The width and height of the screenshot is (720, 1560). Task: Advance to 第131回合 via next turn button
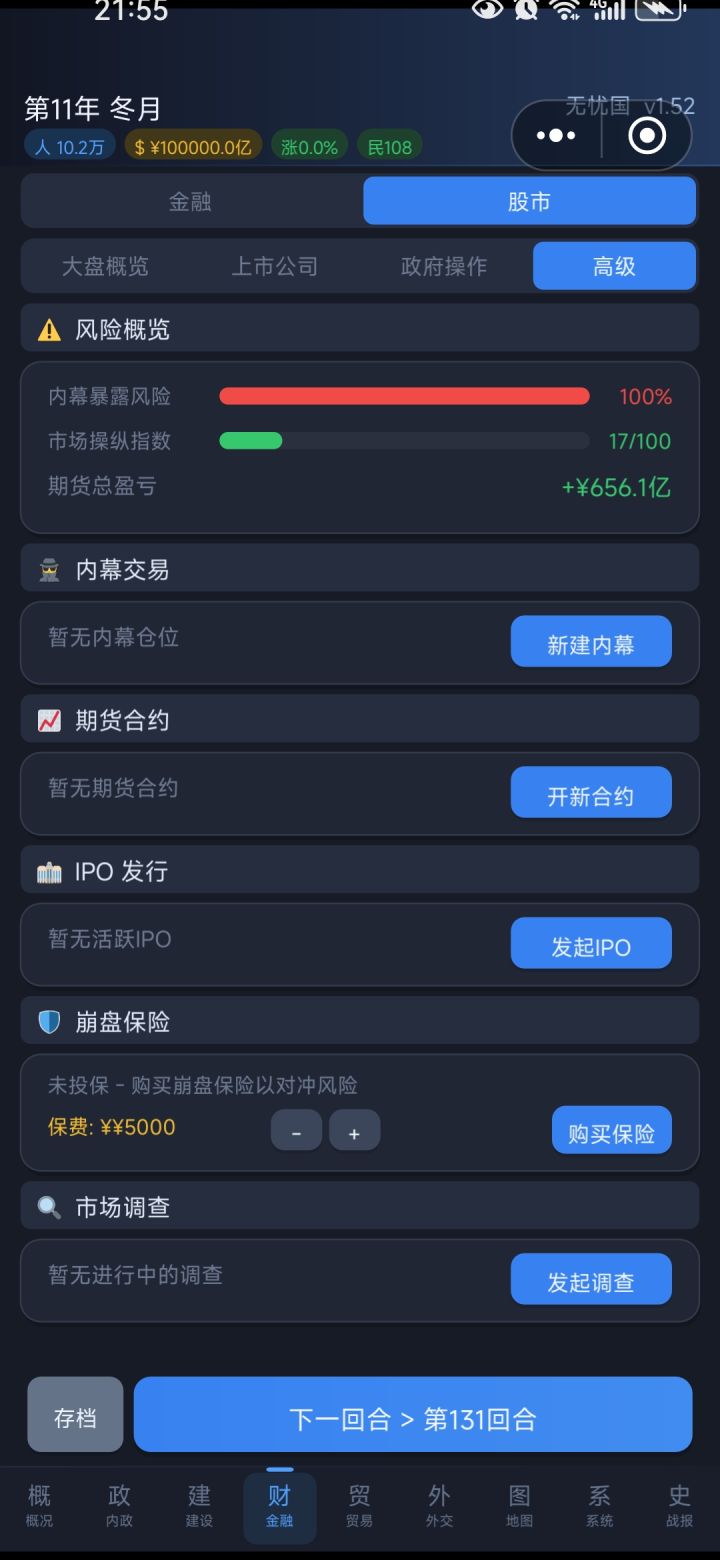coord(413,1414)
